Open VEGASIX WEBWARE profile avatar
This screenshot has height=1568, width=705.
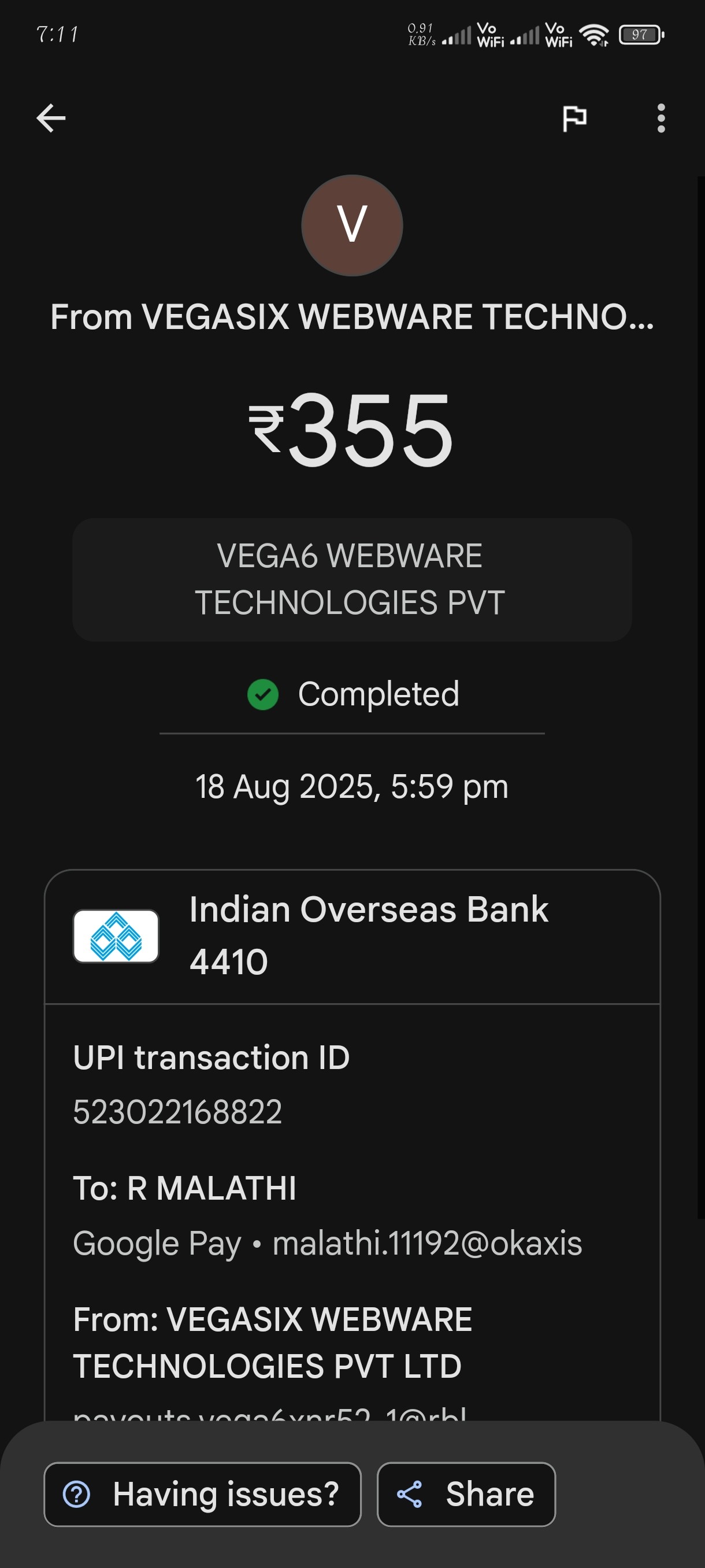[x=351, y=225]
